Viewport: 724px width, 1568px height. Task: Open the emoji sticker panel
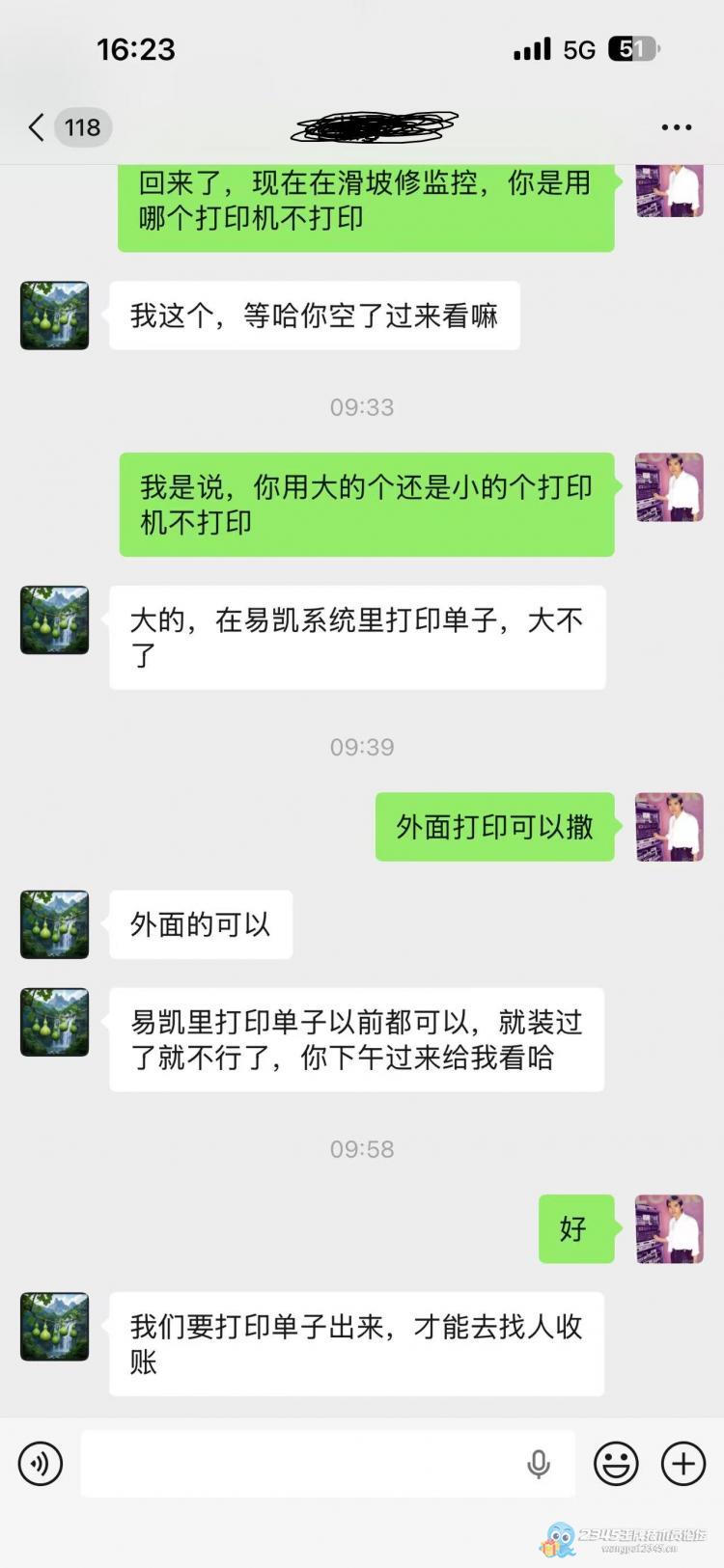pyautogui.click(x=616, y=1464)
